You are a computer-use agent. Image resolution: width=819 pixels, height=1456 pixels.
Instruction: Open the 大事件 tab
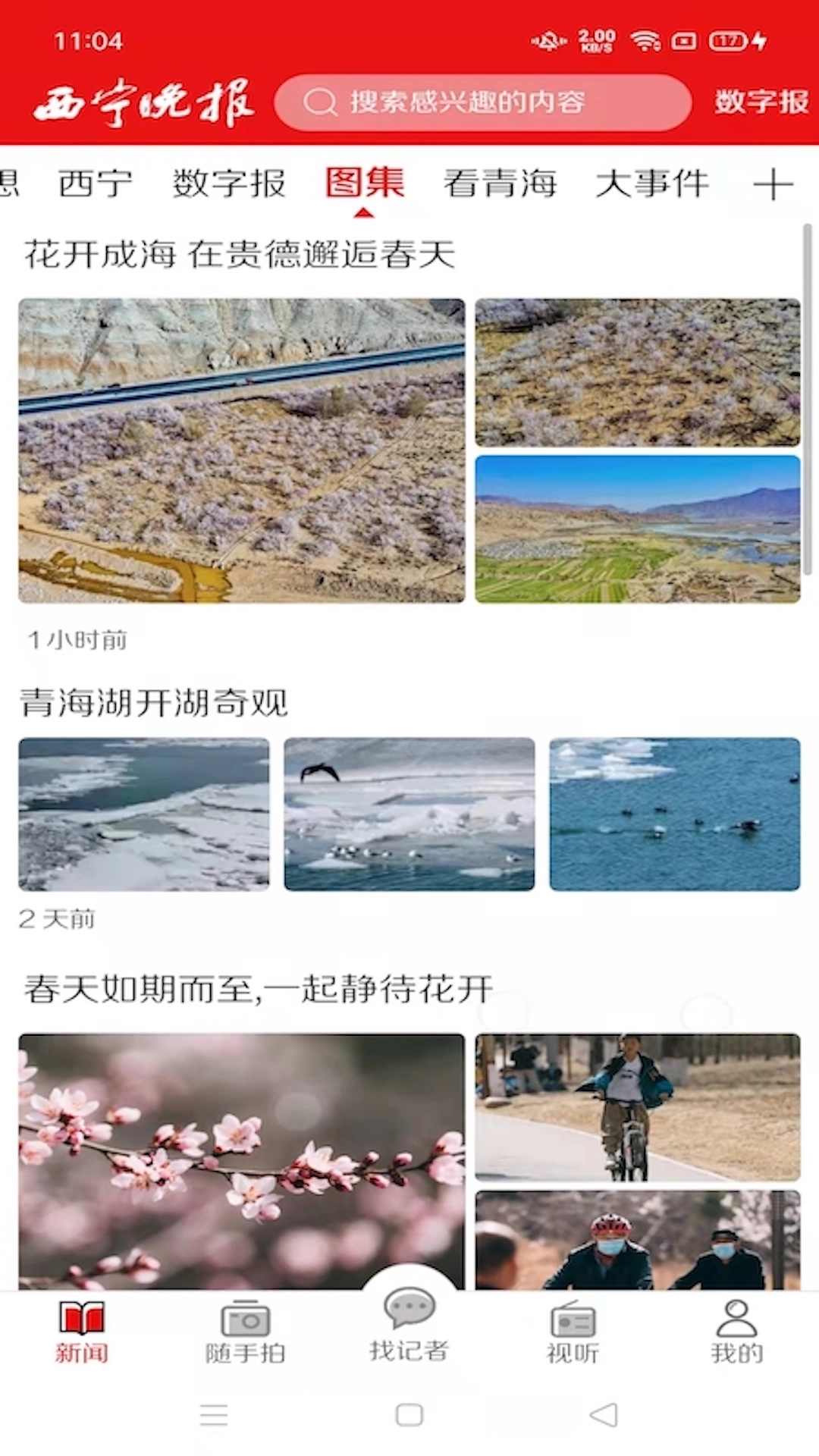(652, 184)
